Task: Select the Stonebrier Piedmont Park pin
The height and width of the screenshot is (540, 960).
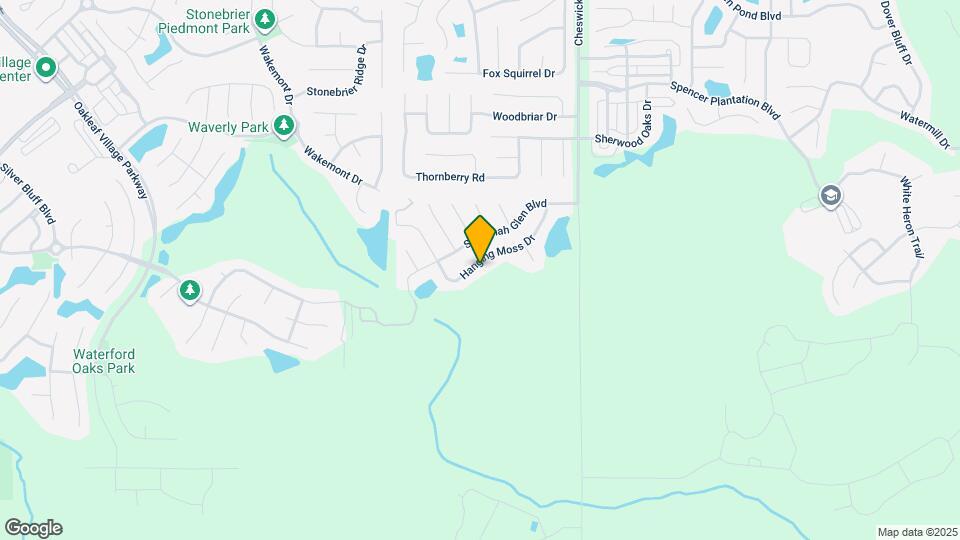Action: coord(265,20)
